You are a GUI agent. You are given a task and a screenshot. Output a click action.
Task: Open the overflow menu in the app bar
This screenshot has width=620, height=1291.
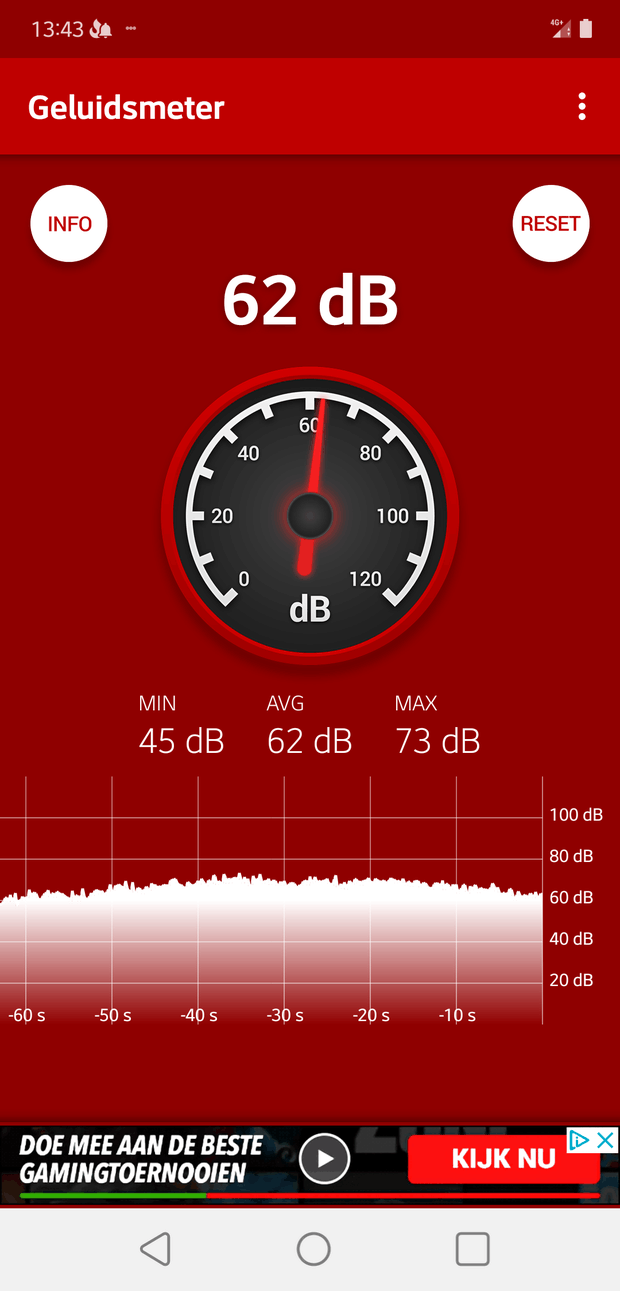[x=581, y=107]
